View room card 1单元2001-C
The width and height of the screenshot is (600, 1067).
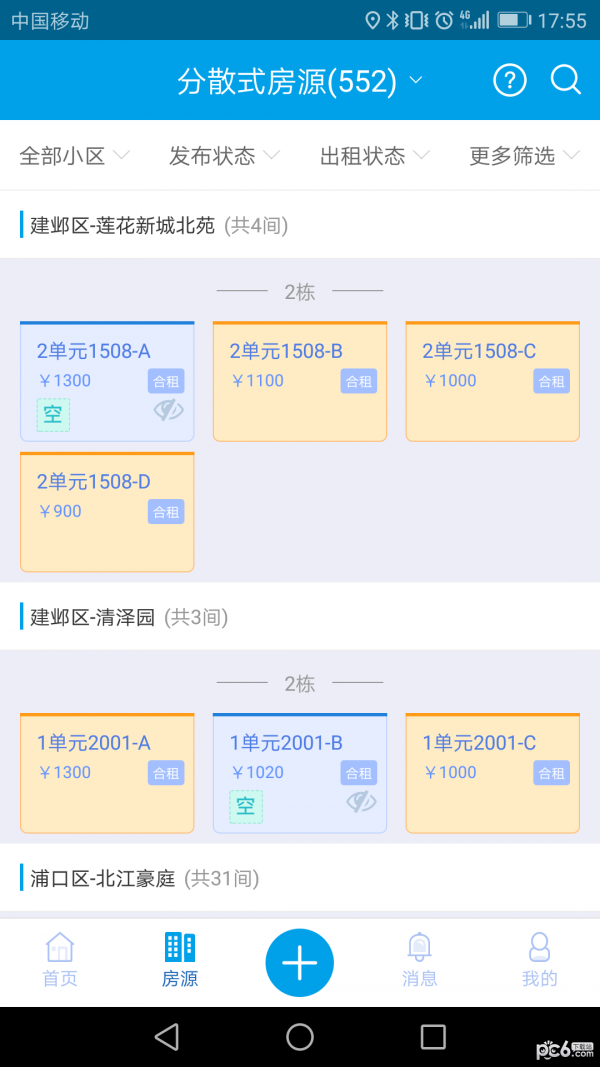point(492,773)
